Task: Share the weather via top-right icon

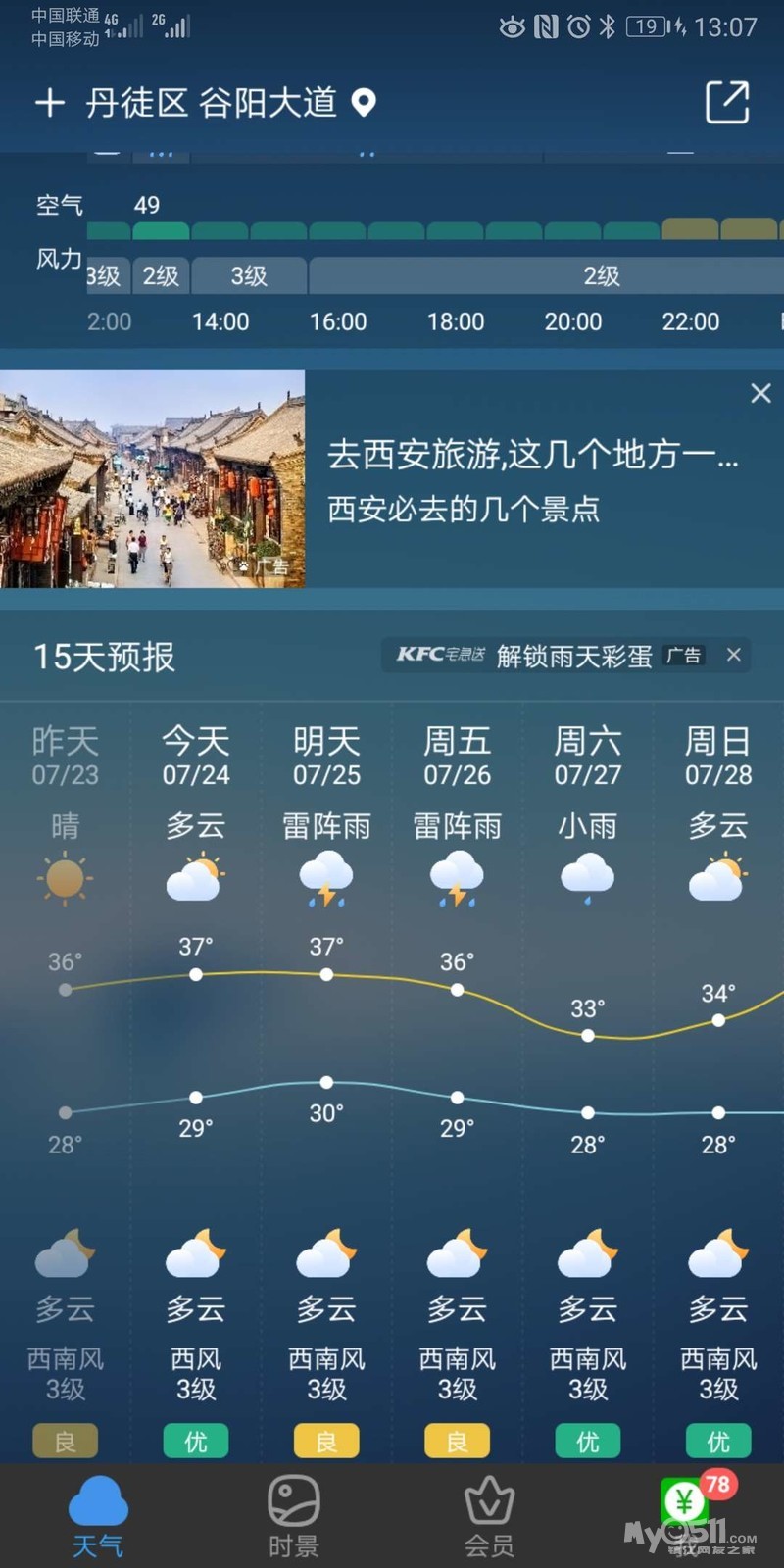Action: 727,102
